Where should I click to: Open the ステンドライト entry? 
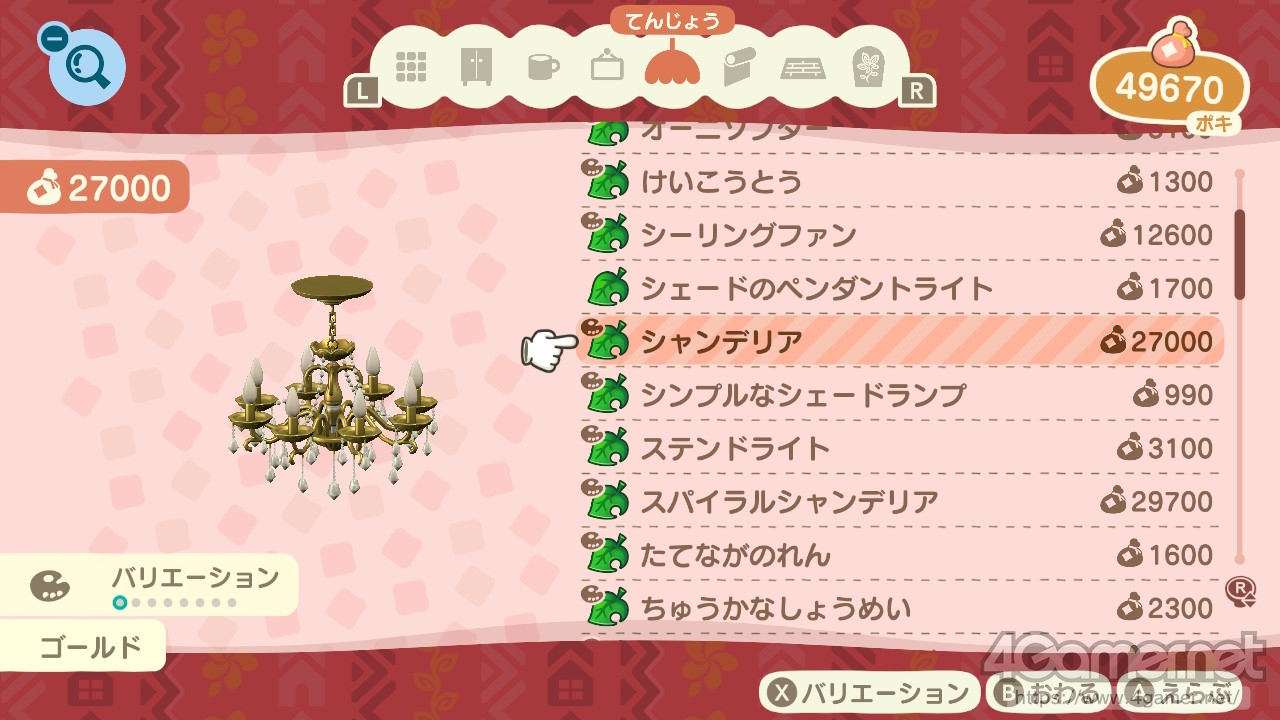[x=899, y=448]
